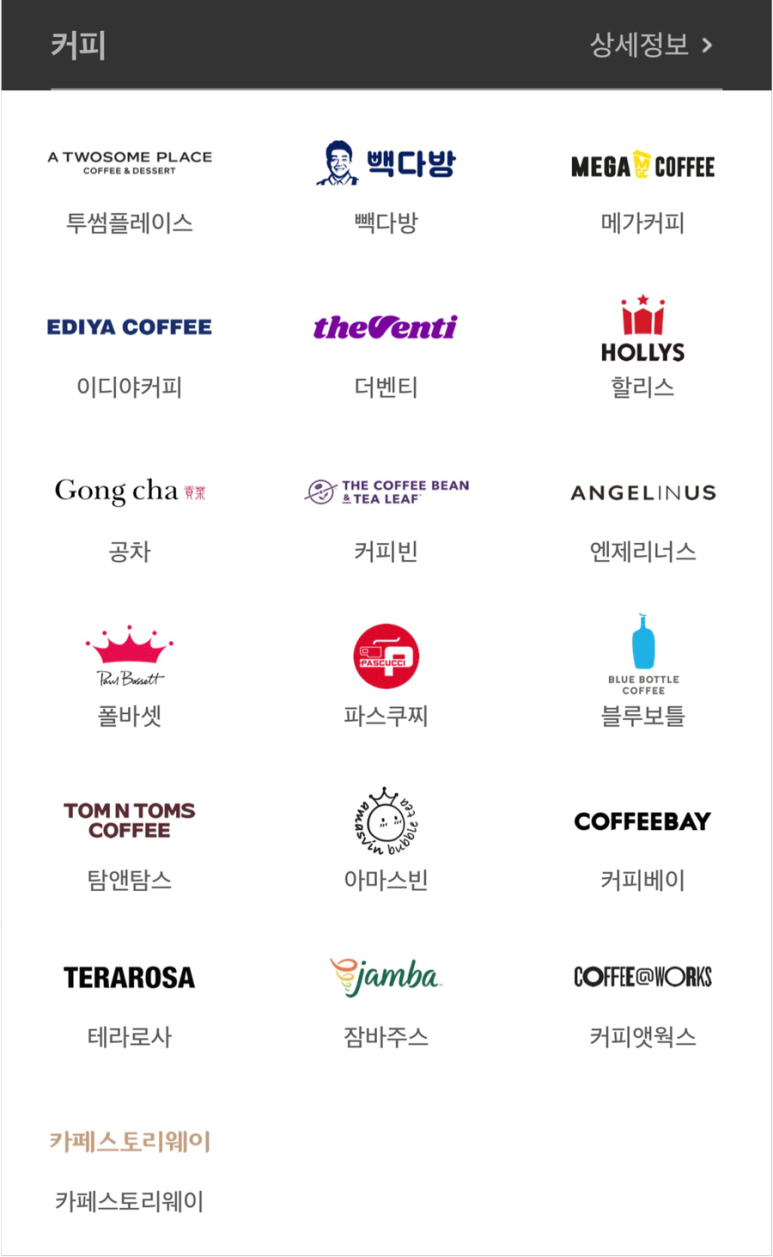Screen dimensions: 773x1257
Task: Choose 커피앳웍스 from the grid
Action: click(x=643, y=1007)
